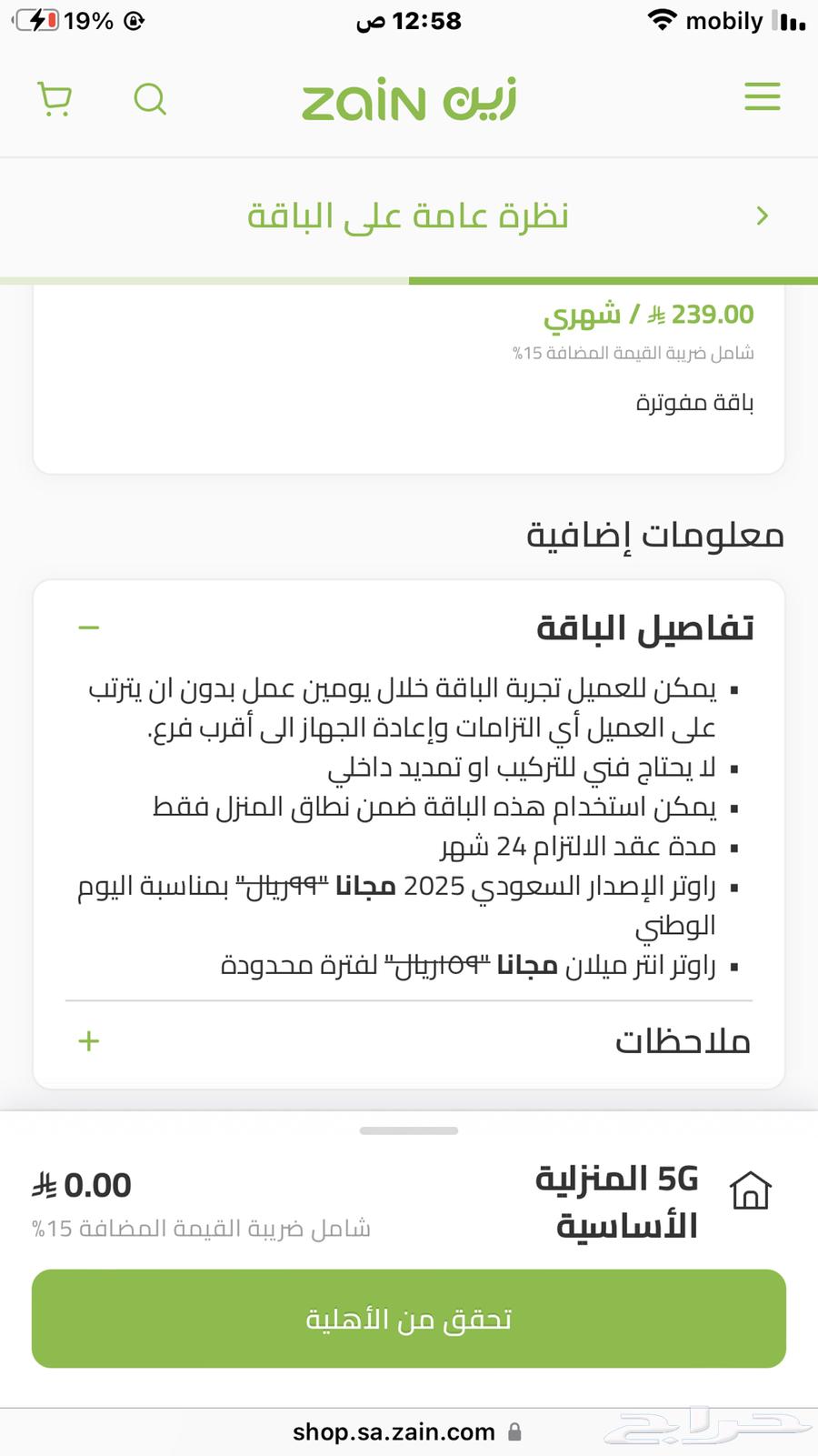Open the نظرة عامة على الباقة section

tap(409, 216)
